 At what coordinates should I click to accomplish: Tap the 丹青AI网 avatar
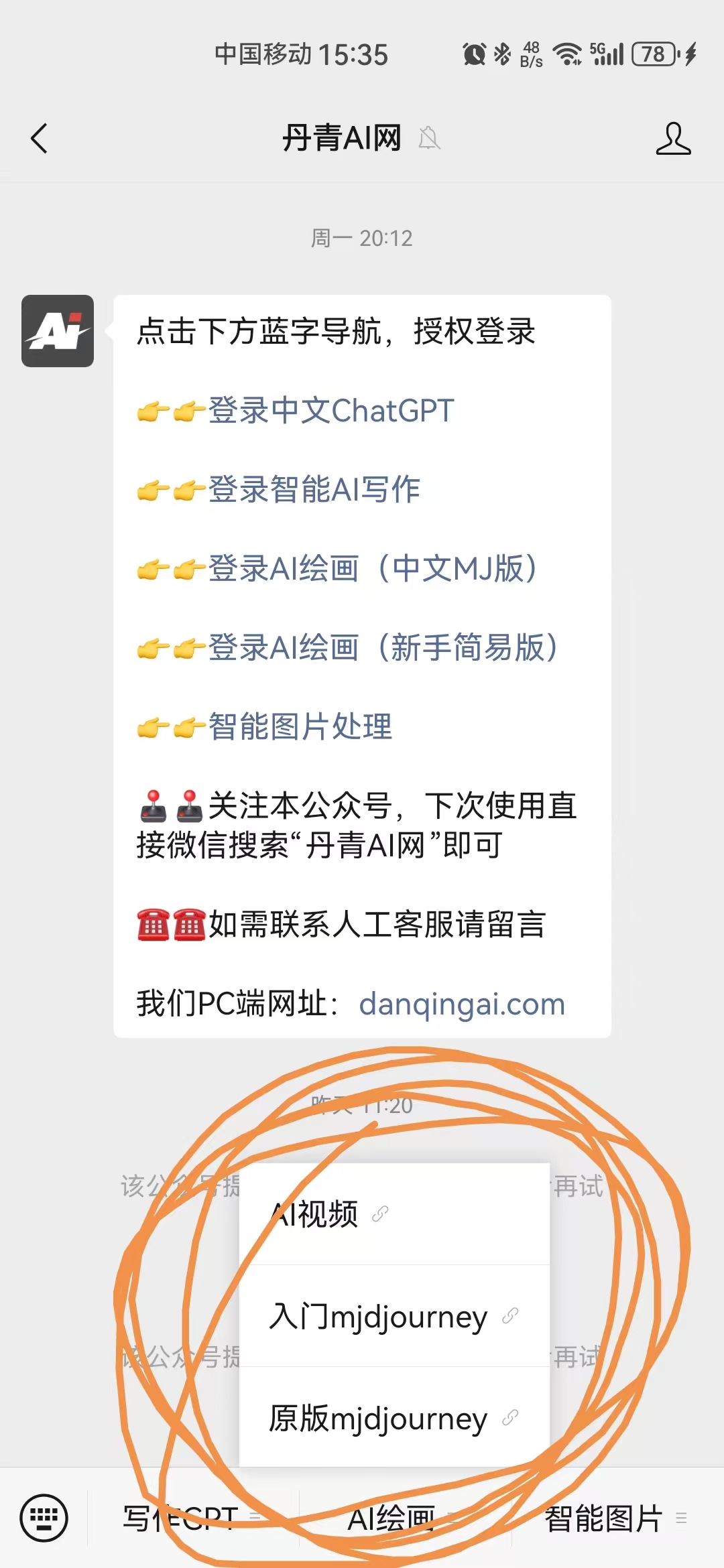[58, 331]
